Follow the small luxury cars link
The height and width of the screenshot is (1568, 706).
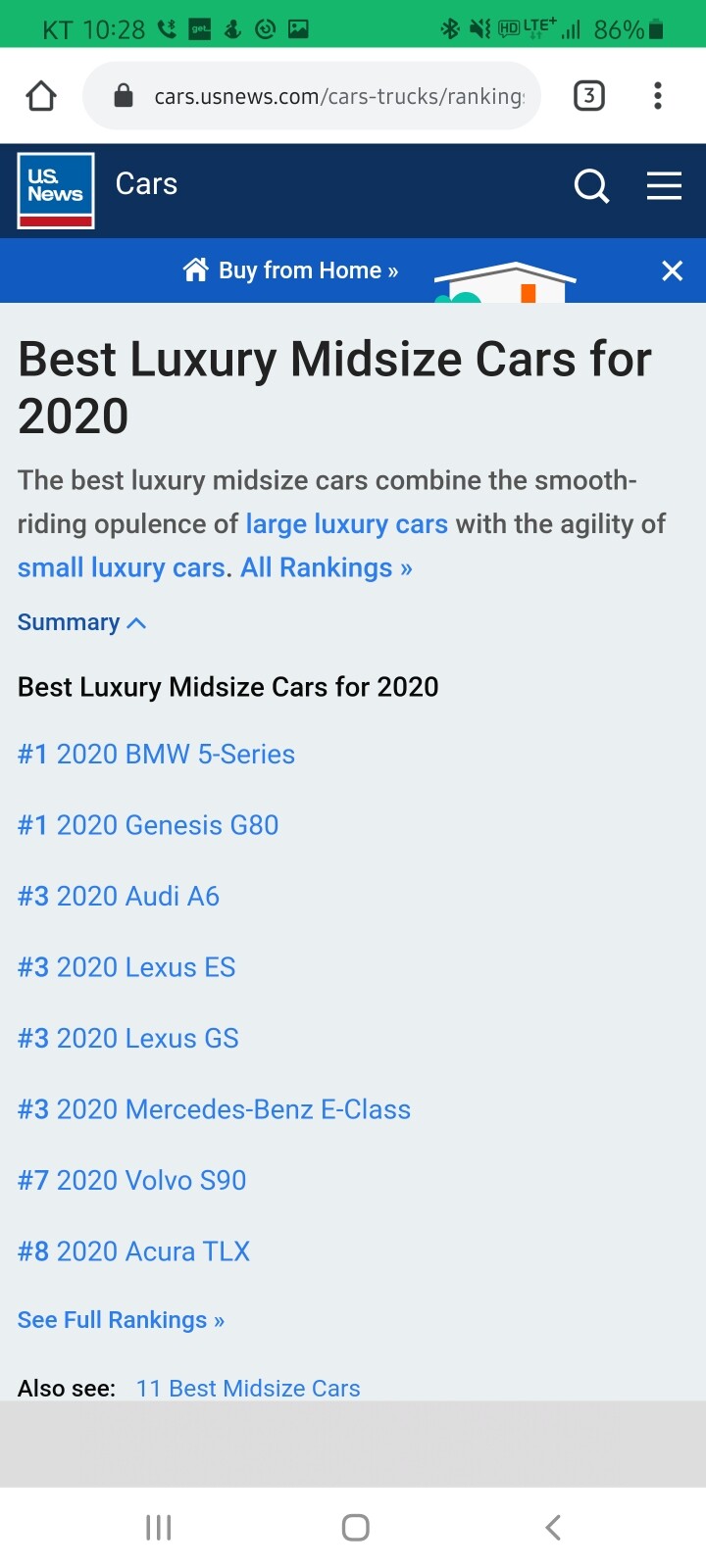click(x=121, y=568)
